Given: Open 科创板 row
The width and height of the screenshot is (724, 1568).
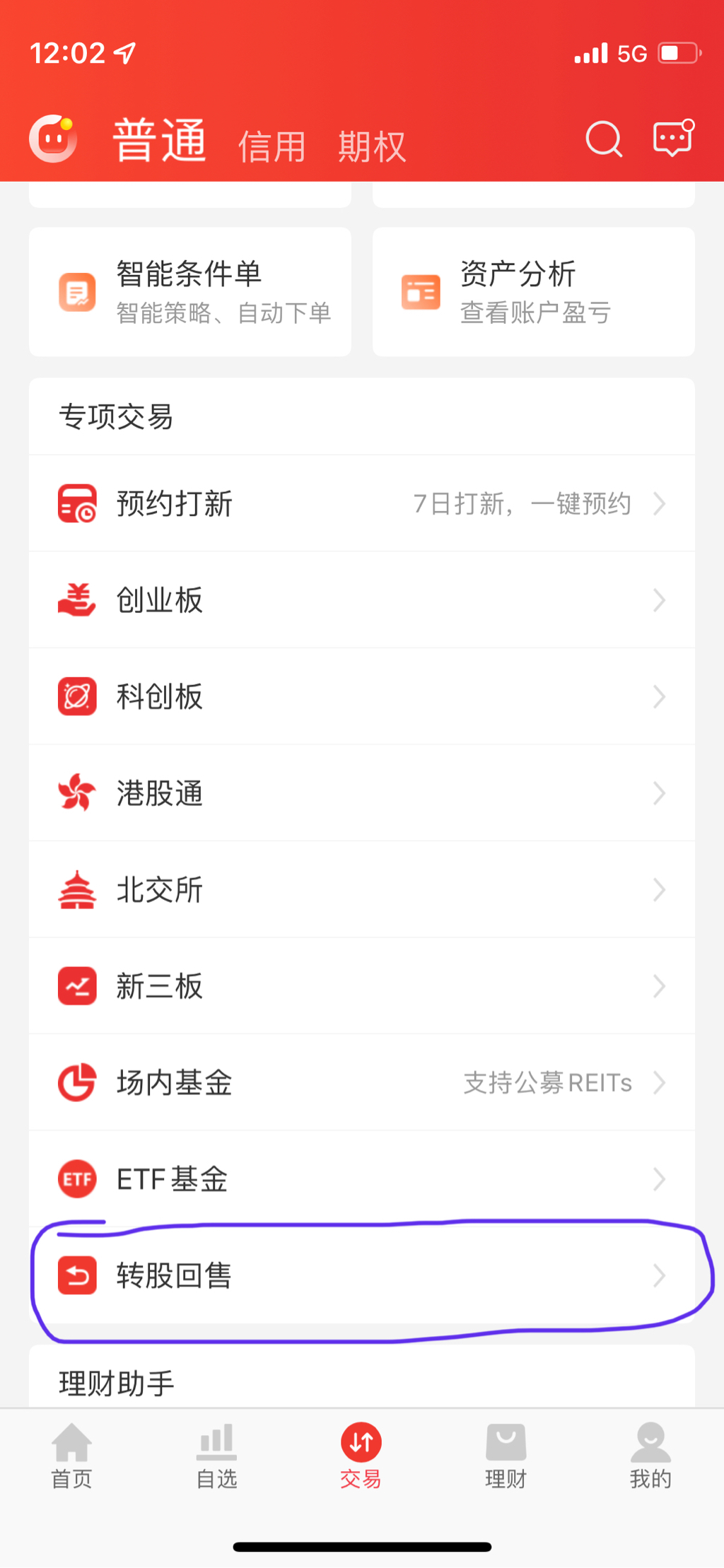Looking at the screenshot, I should click(x=361, y=696).
